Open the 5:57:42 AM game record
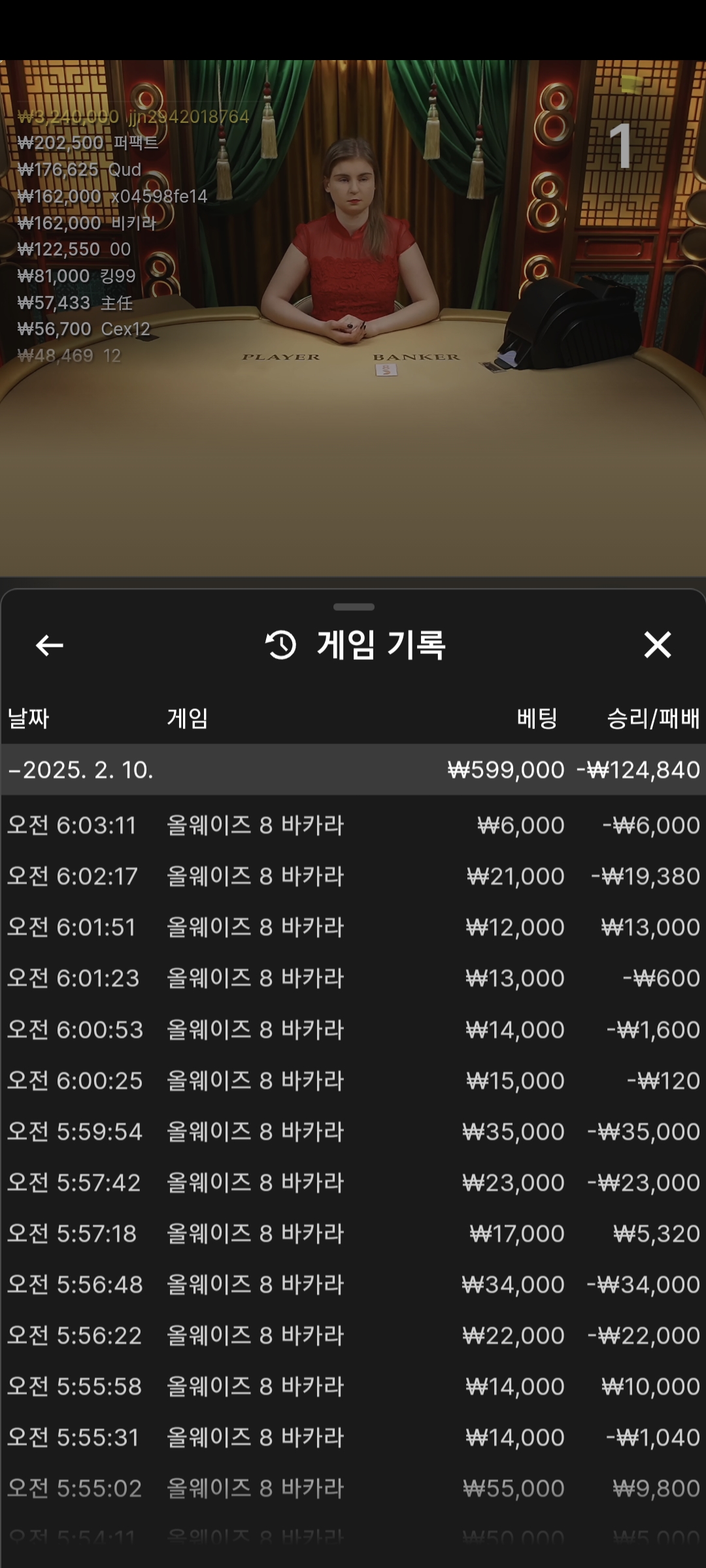 pos(353,1183)
